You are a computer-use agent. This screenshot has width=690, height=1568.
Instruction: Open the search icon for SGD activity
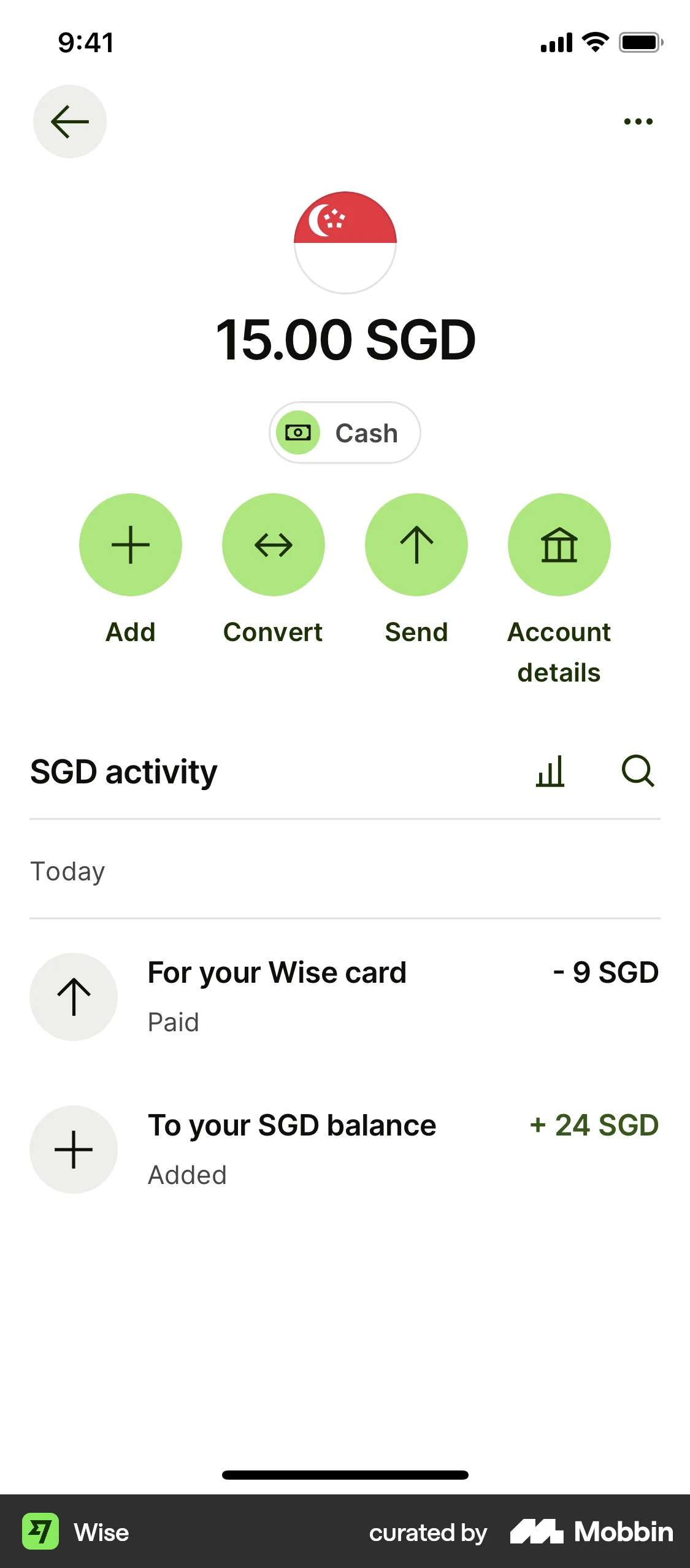(638, 772)
